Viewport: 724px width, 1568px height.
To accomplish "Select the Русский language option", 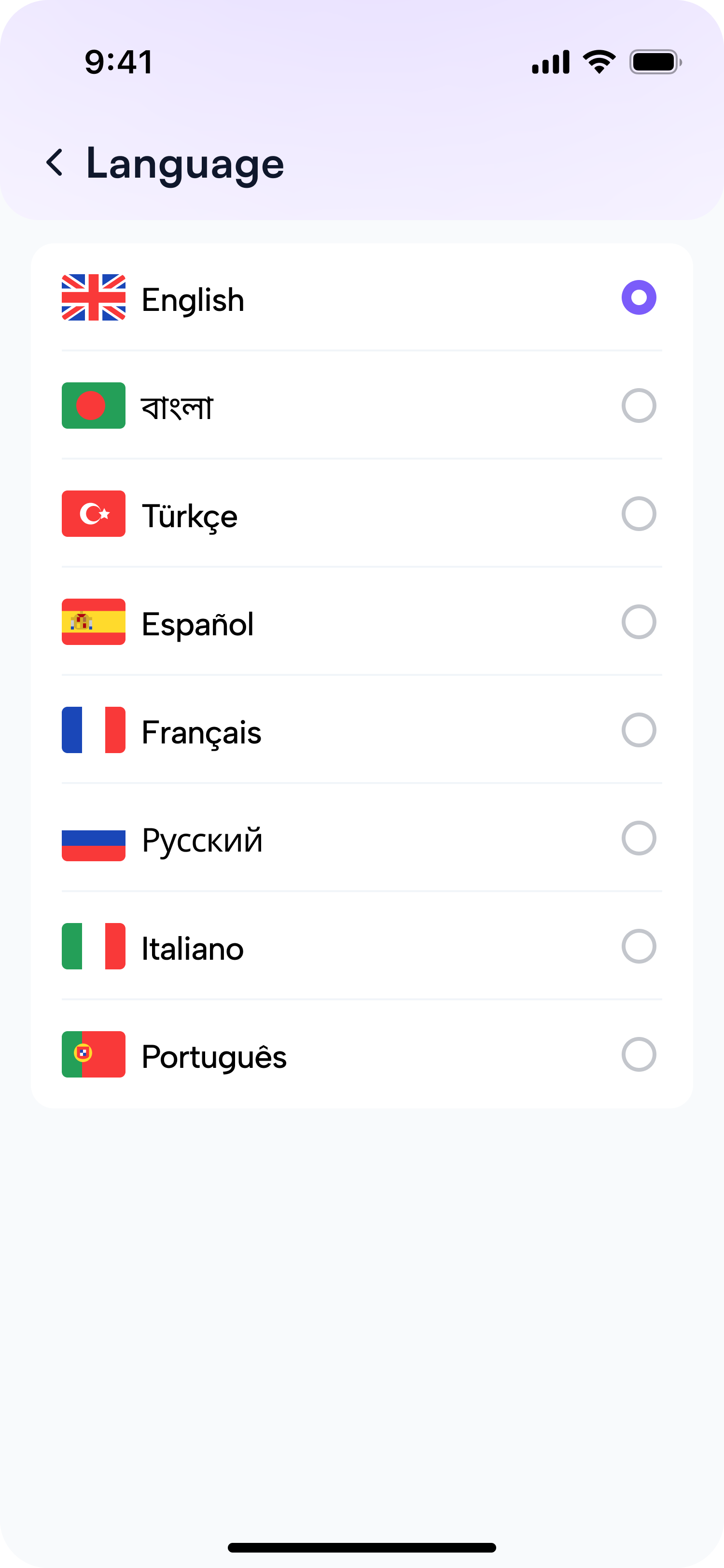I will pos(638,838).
